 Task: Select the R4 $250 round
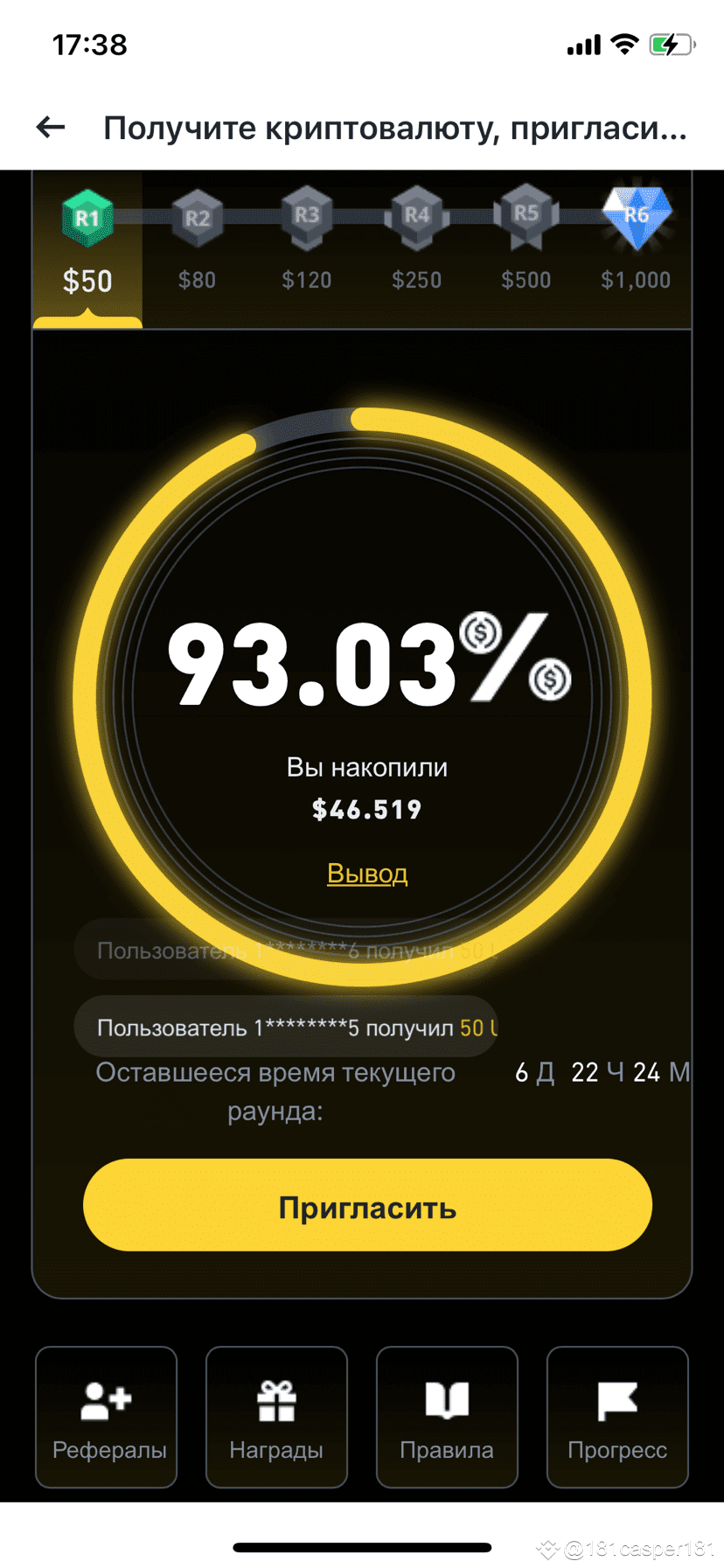416,245
